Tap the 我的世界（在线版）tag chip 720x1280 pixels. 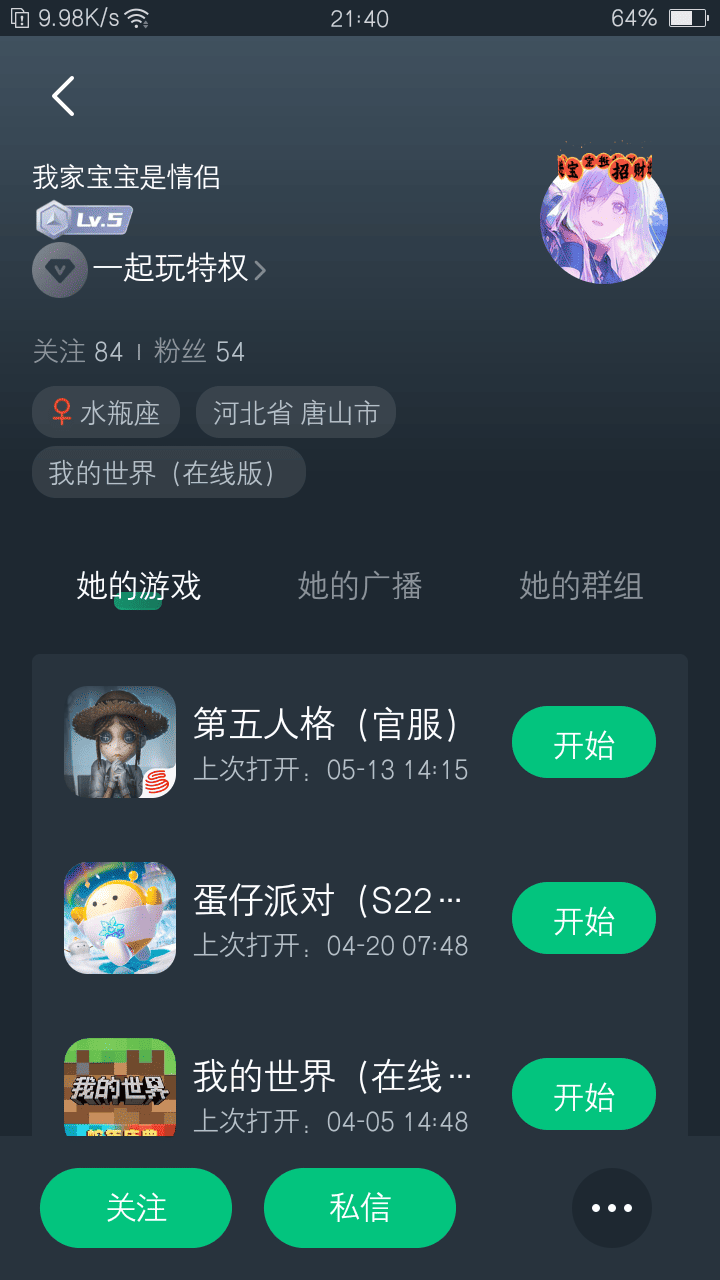(x=169, y=472)
